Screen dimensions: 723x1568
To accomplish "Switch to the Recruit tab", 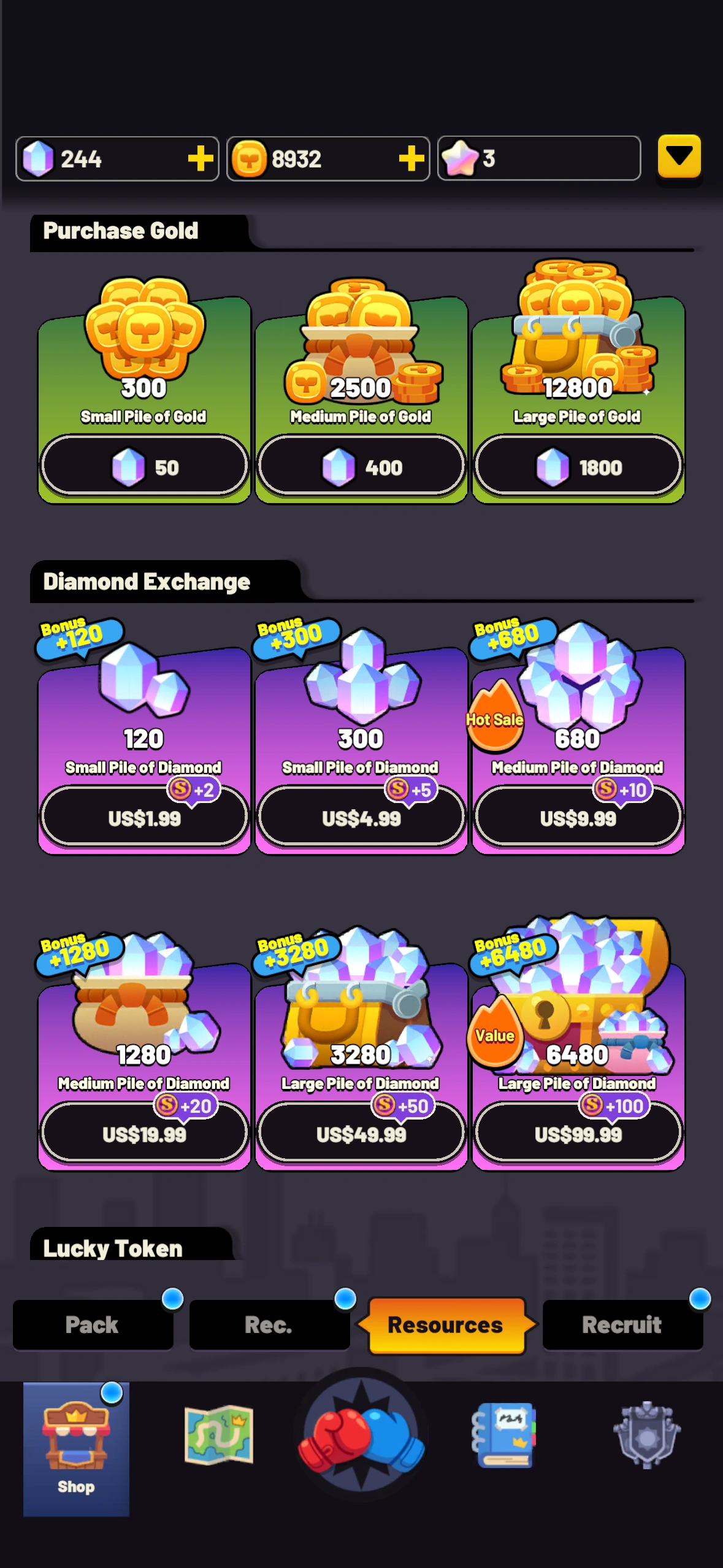I will click(x=622, y=1324).
